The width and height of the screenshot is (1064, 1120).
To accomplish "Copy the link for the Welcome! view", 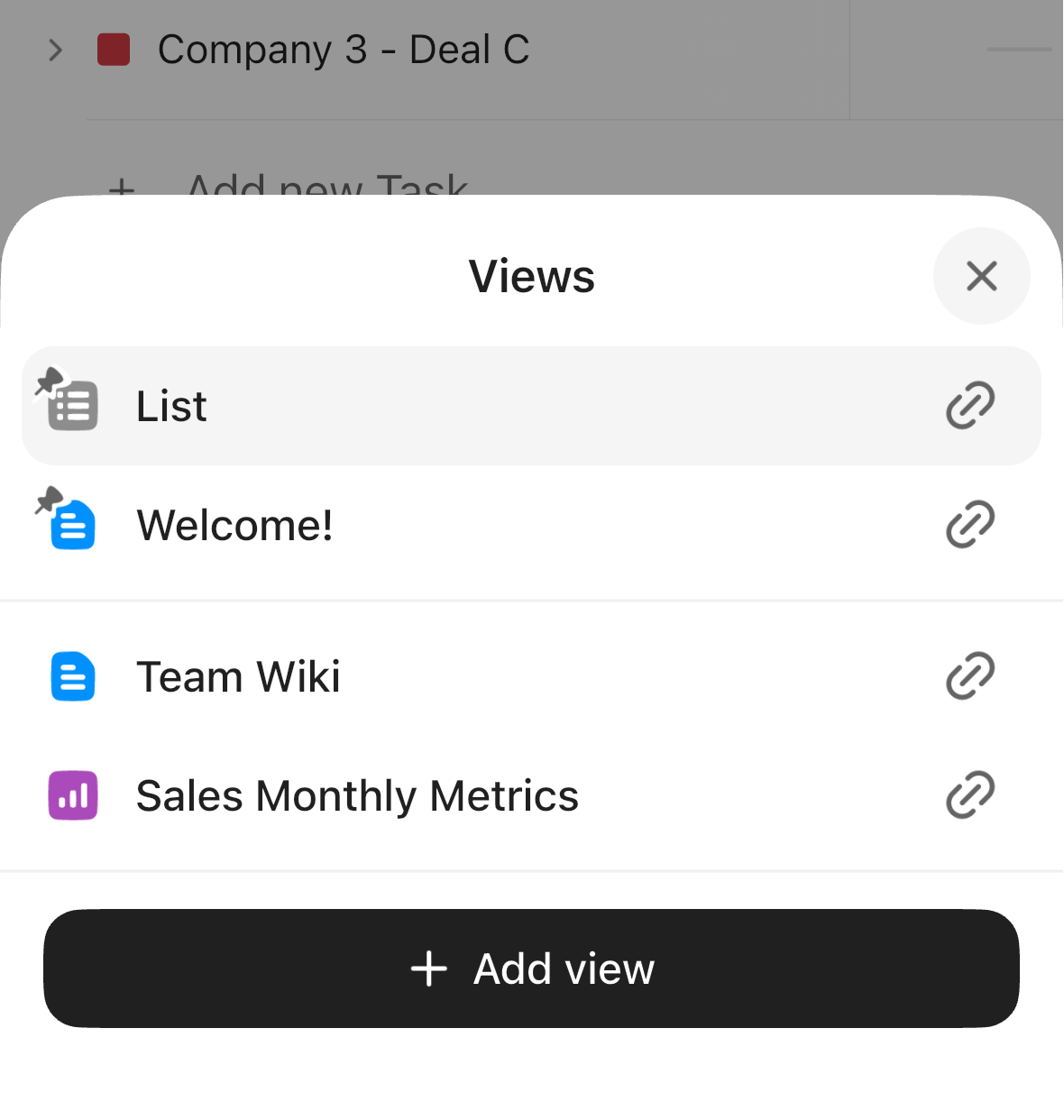I will (968, 525).
